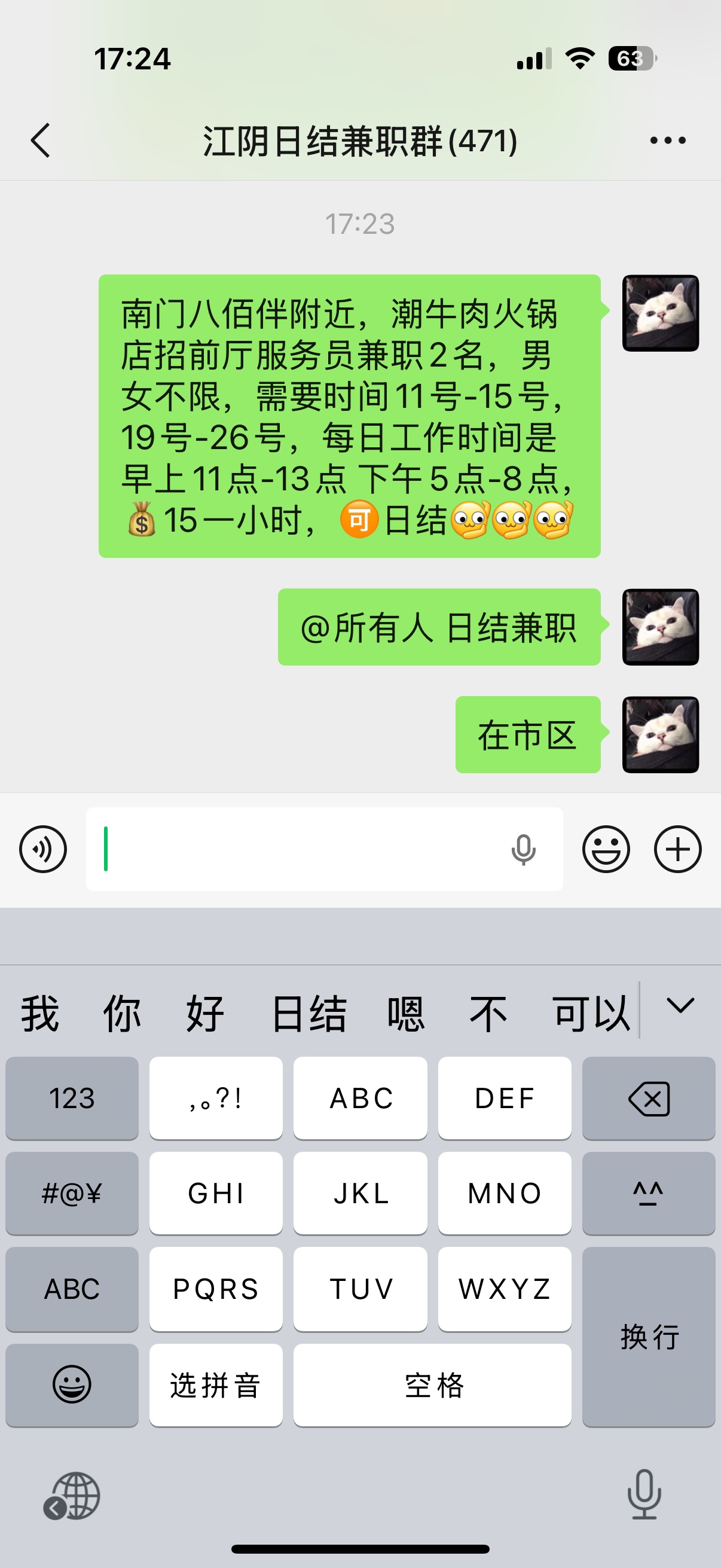721x1568 pixels.
Task: Go back from the 江阴日结兼职群 chat
Action: [40, 141]
